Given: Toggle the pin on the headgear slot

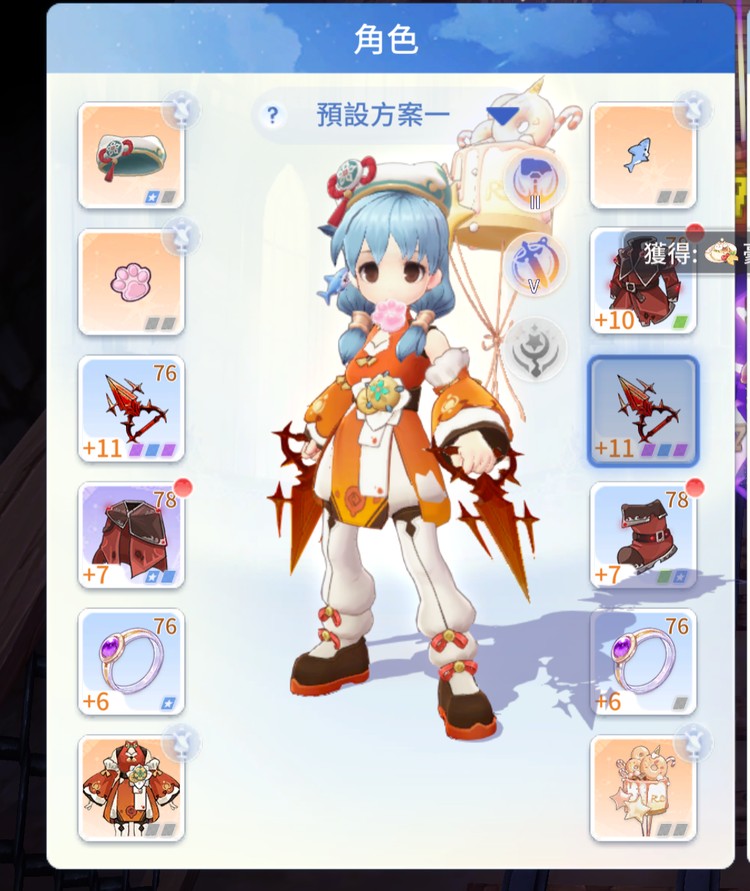Looking at the screenshot, I should 181,110.
